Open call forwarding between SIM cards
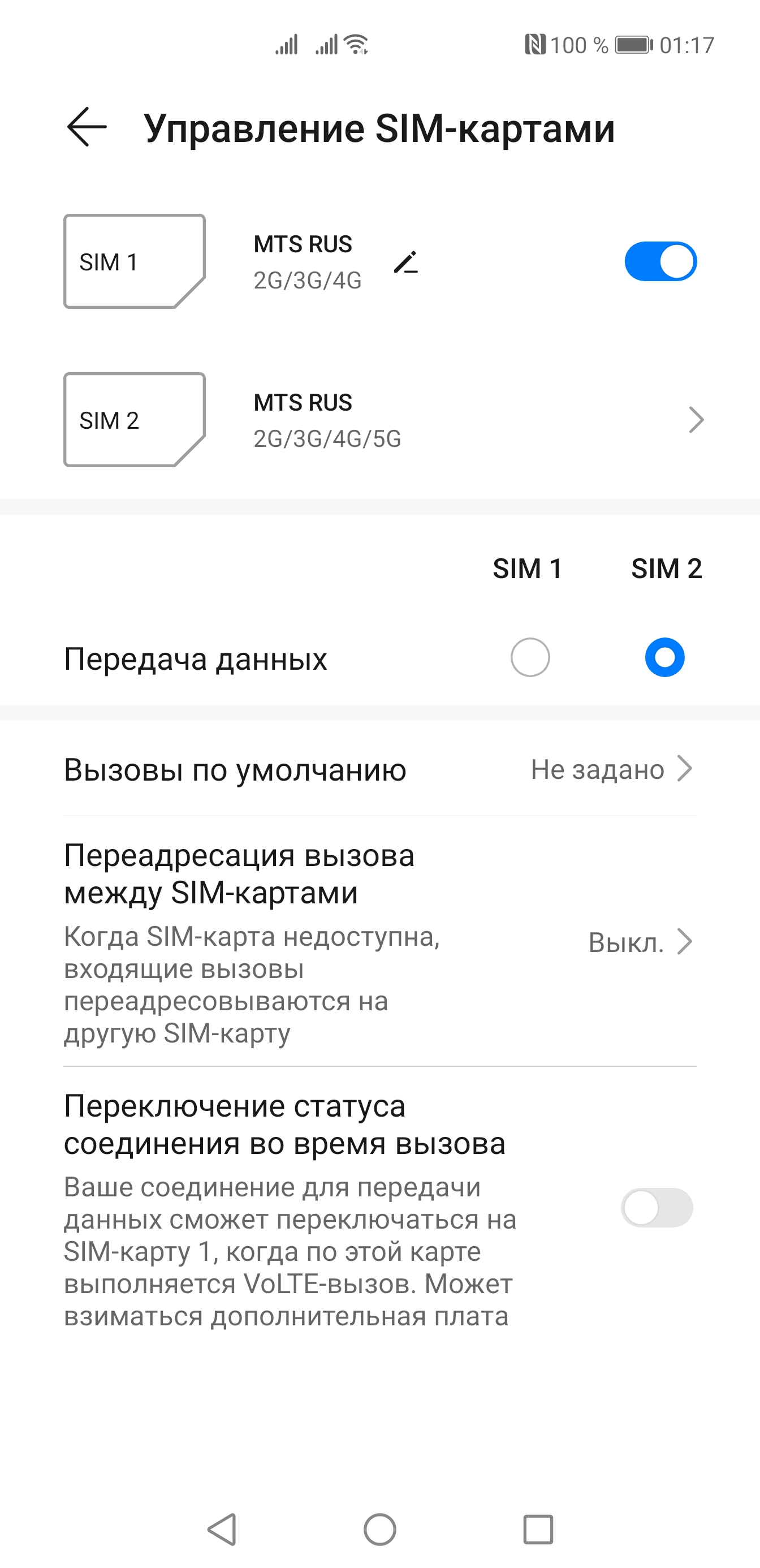Image resolution: width=760 pixels, height=1568 pixels. pyautogui.click(x=379, y=941)
